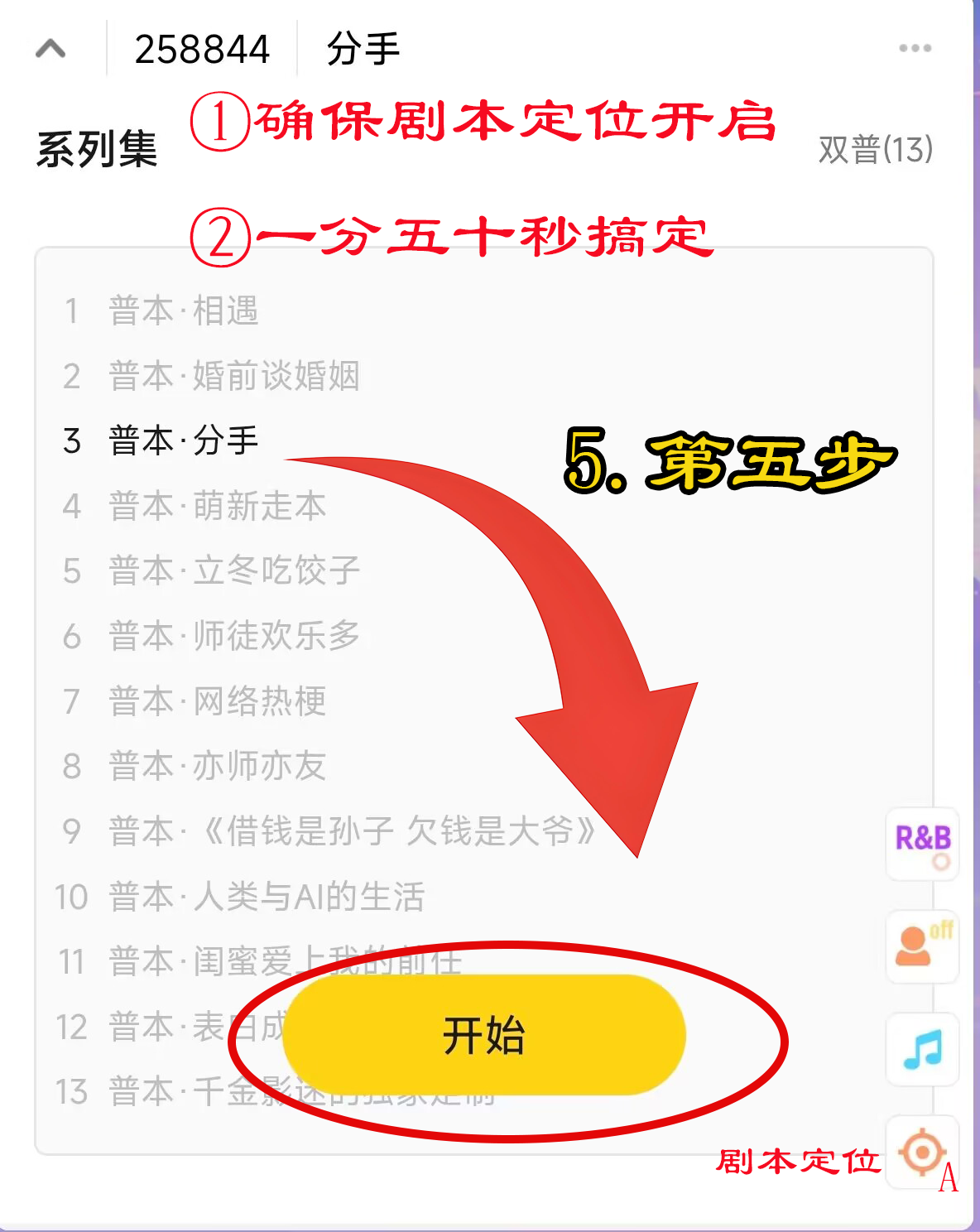Open the three-dot overflow menu

click(x=915, y=49)
